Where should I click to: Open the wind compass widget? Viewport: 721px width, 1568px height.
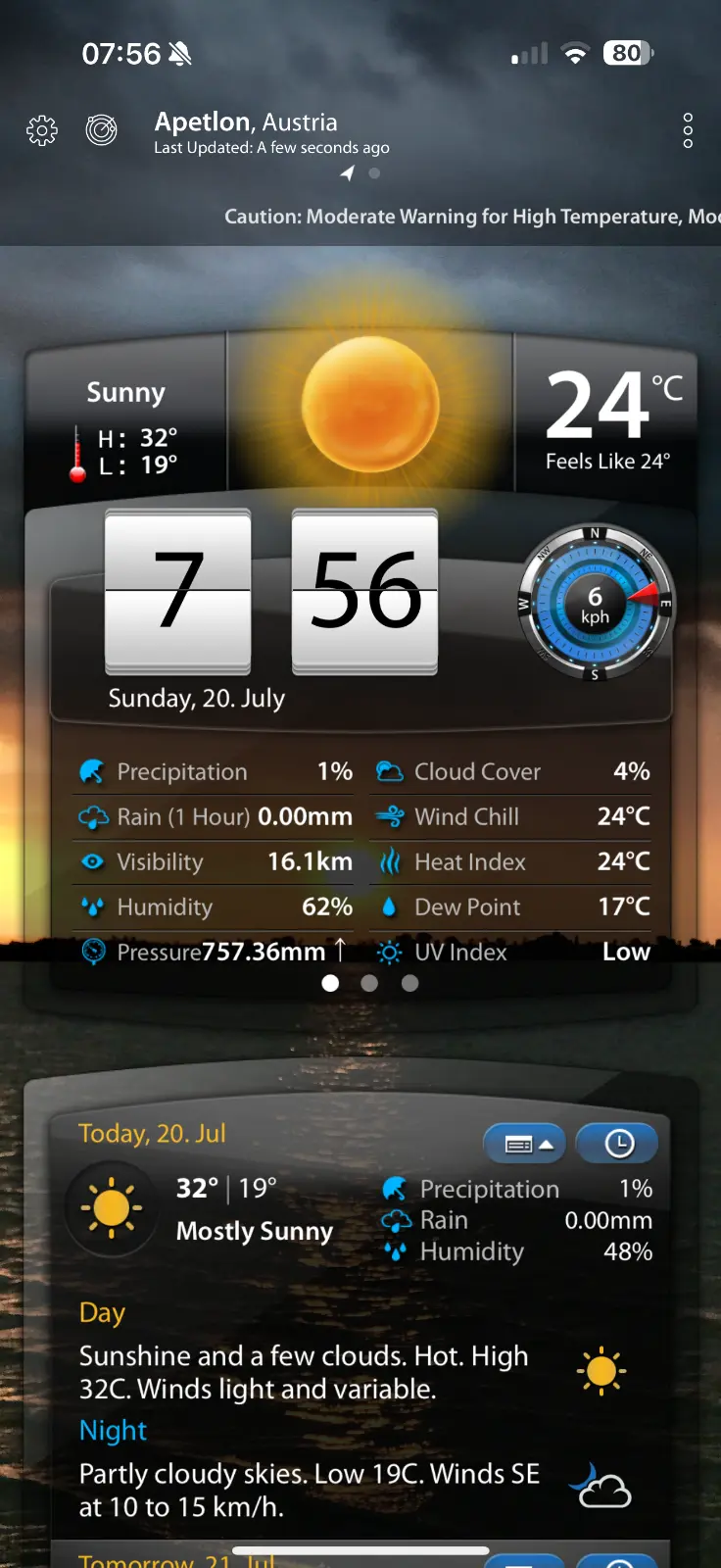coord(595,604)
